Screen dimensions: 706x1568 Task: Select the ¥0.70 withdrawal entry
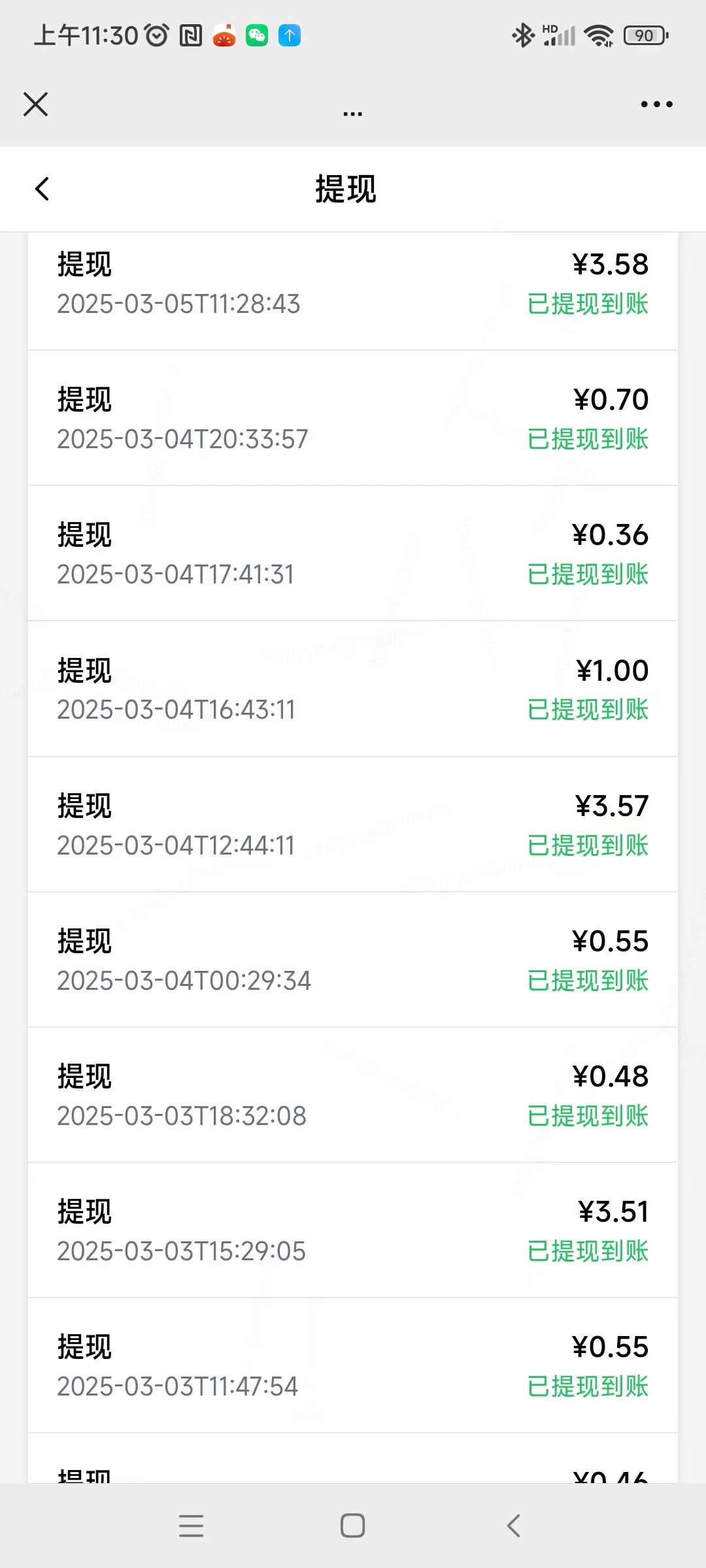point(353,418)
